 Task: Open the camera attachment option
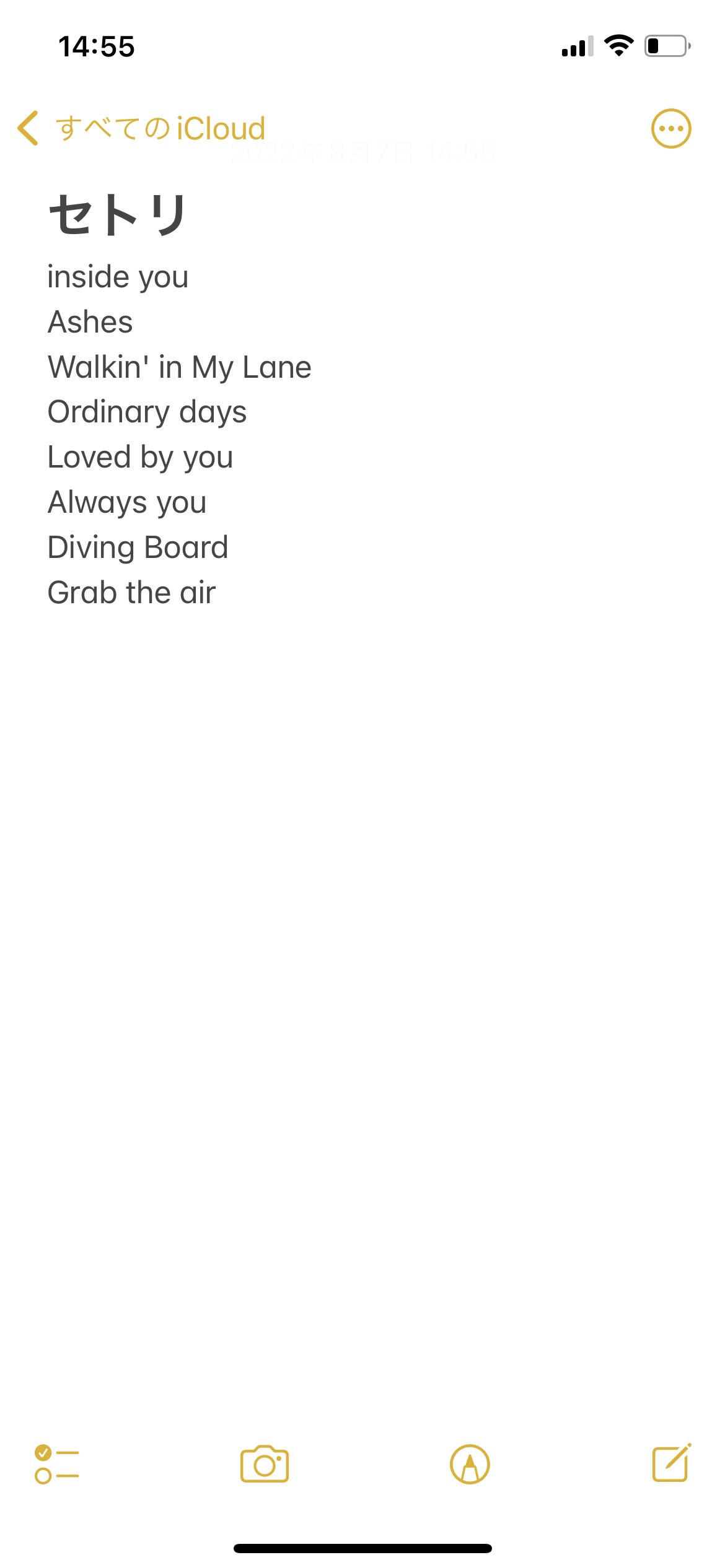265,1464
